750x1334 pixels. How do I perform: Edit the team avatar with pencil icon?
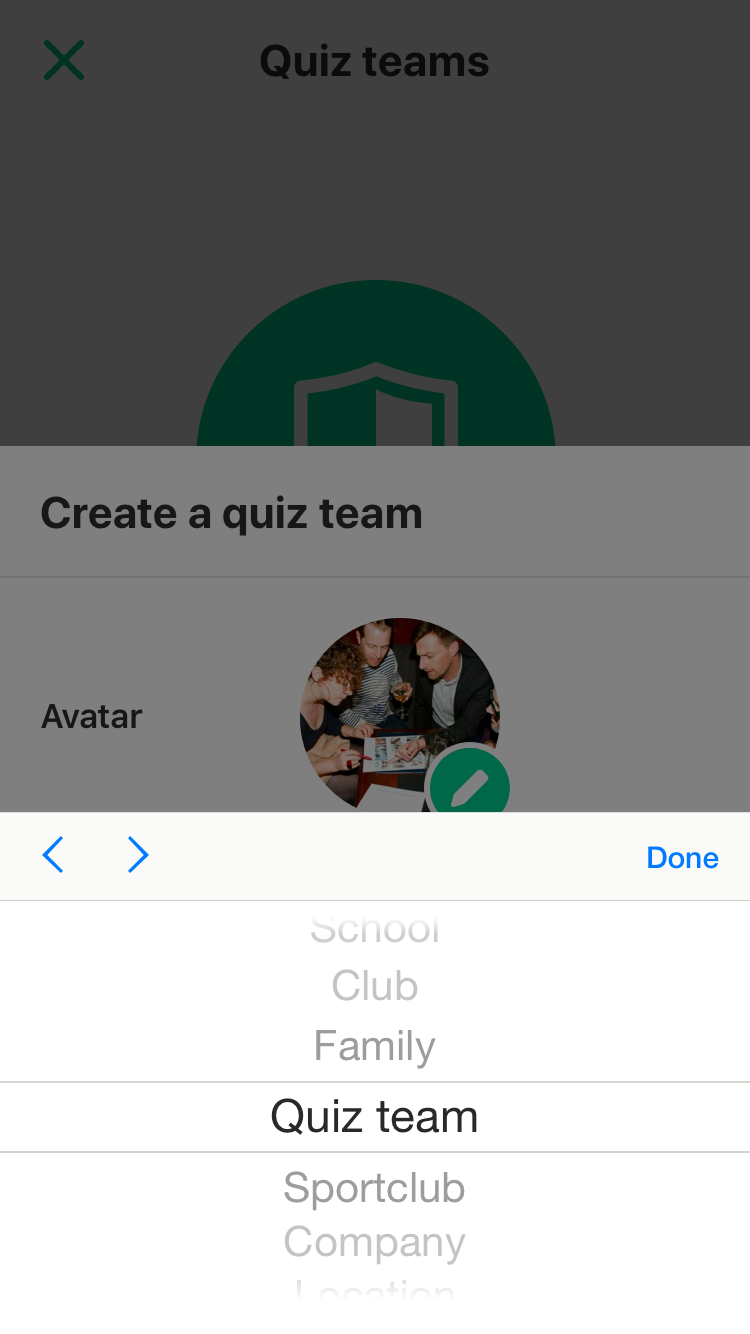click(x=469, y=786)
